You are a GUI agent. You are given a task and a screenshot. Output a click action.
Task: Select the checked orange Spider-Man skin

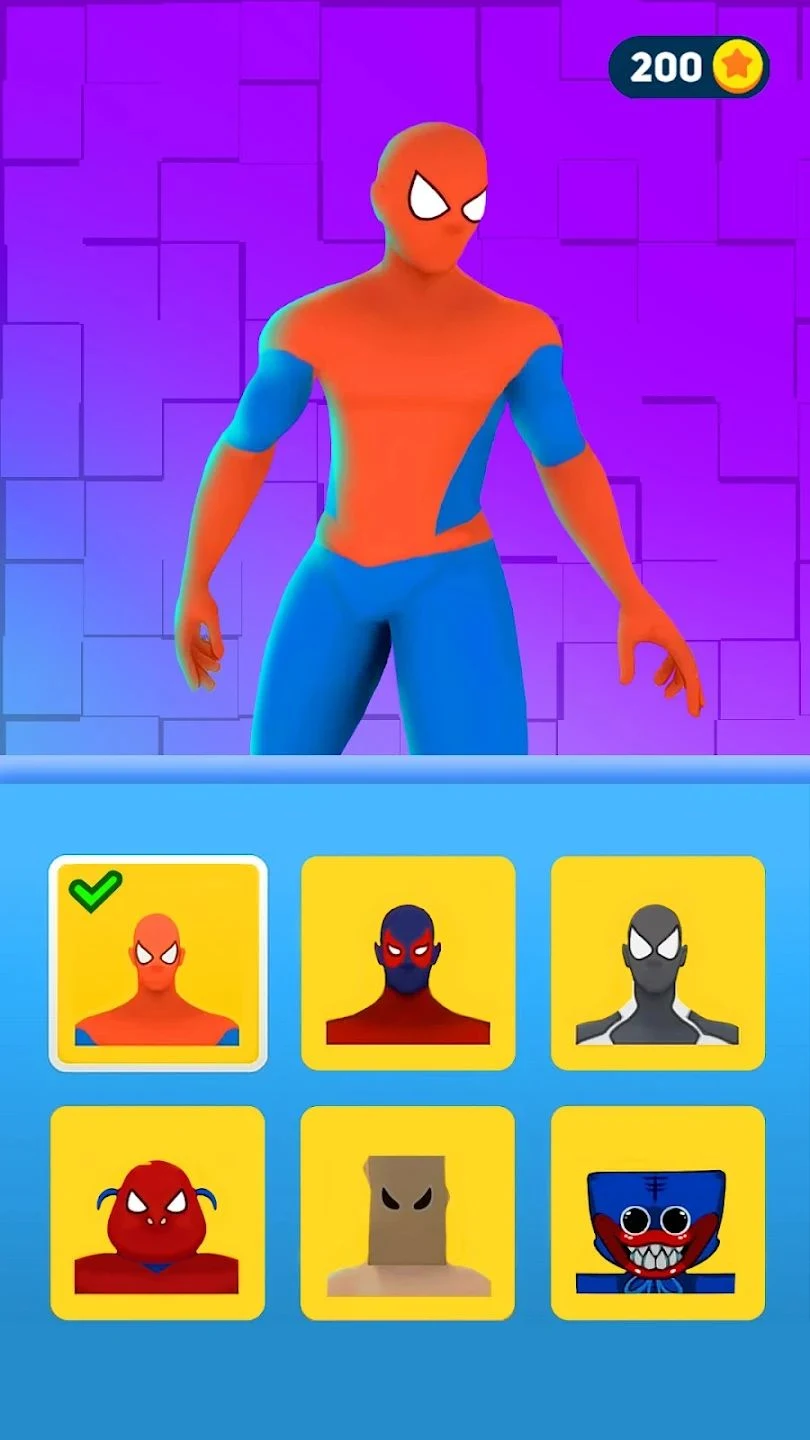[x=157, y=963]
